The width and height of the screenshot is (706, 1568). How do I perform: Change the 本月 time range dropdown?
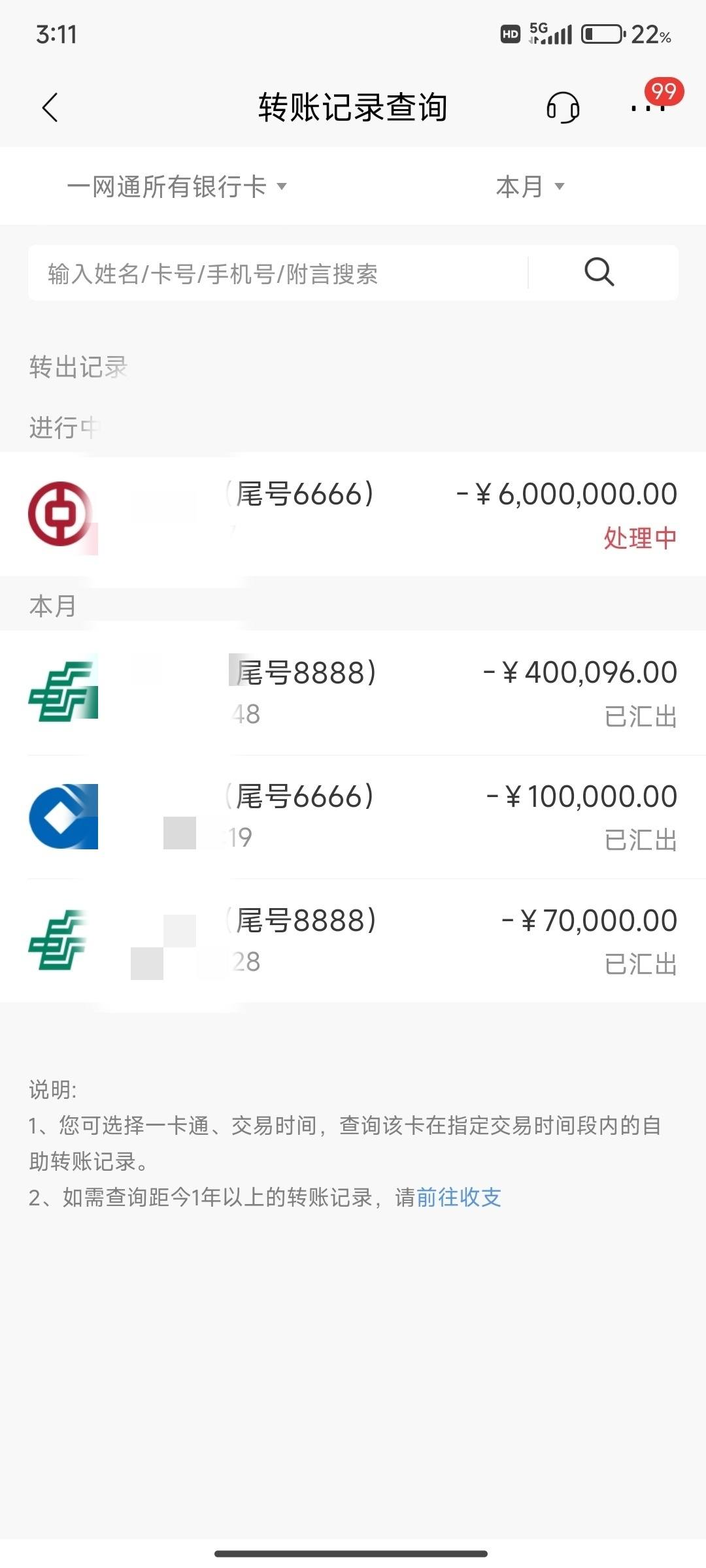530,187
